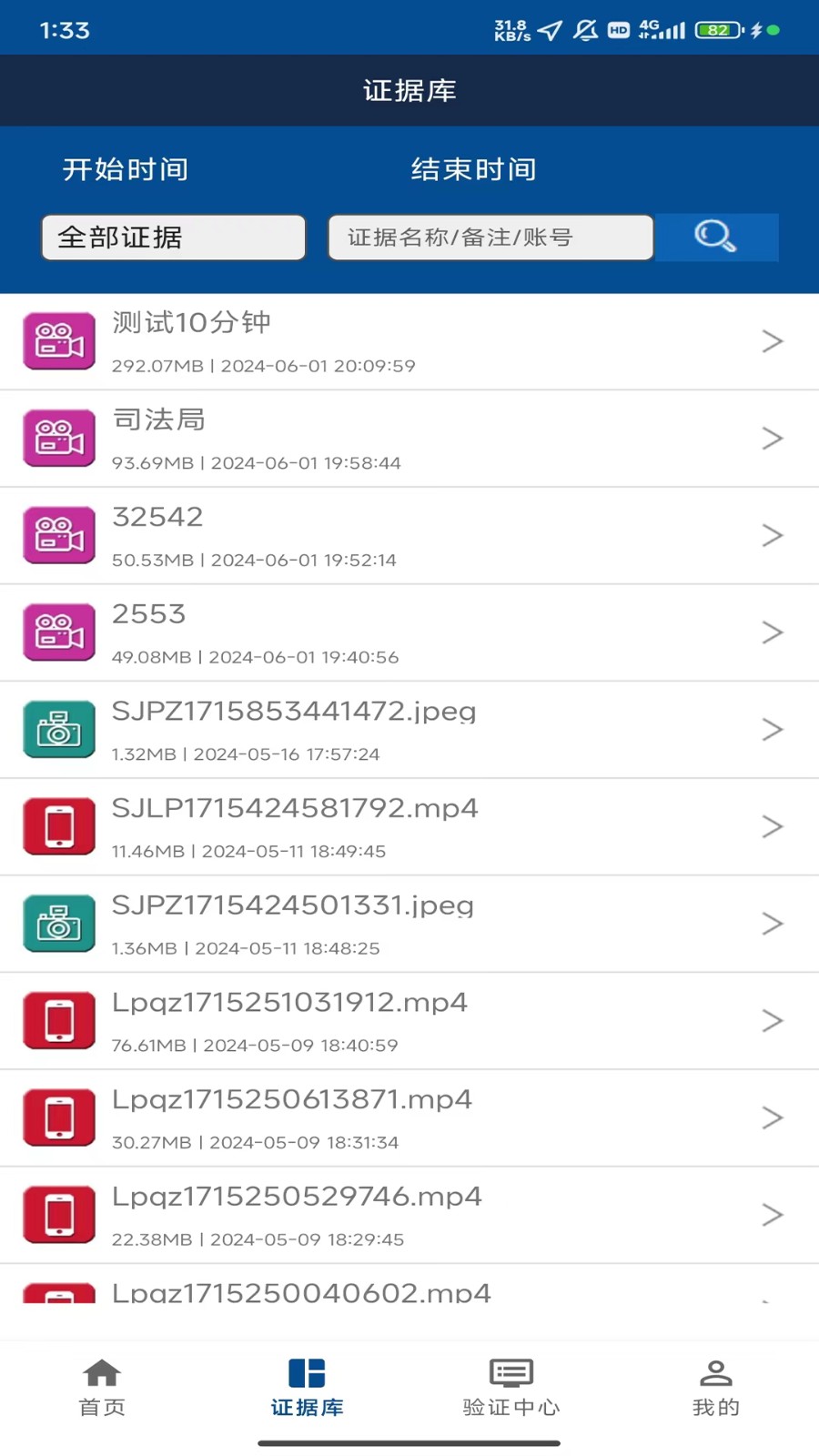Open evidence 2553

coord(409,633)
